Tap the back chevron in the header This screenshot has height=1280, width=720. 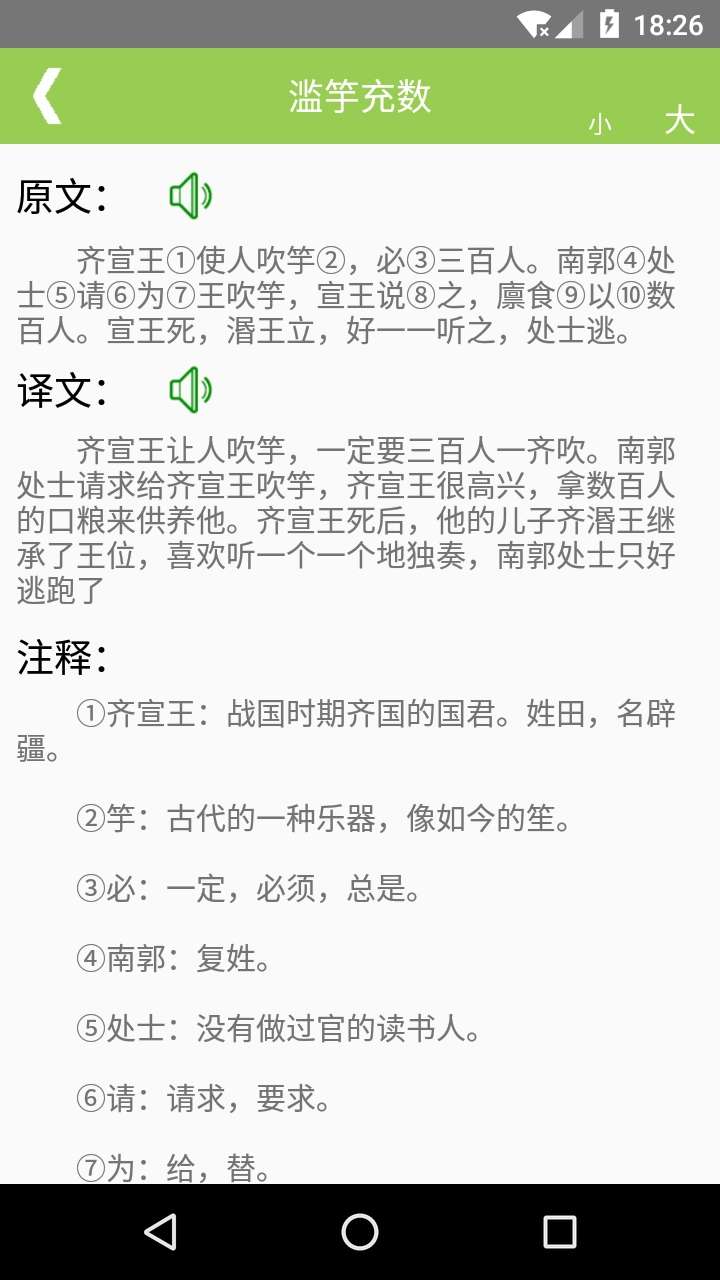pyautogui.click(x=45, y=96)
